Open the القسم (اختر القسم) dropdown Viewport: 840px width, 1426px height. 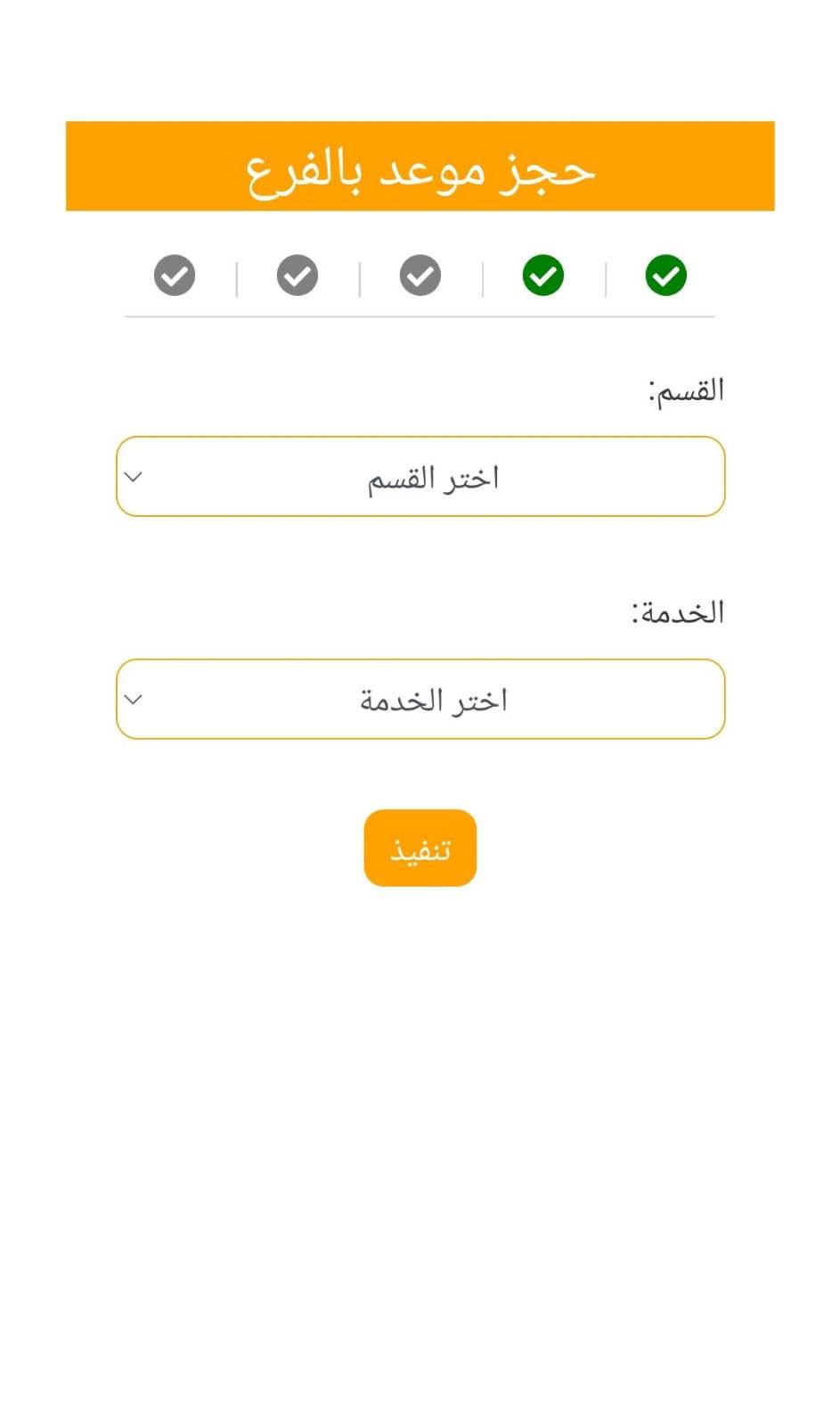[420, 477]
